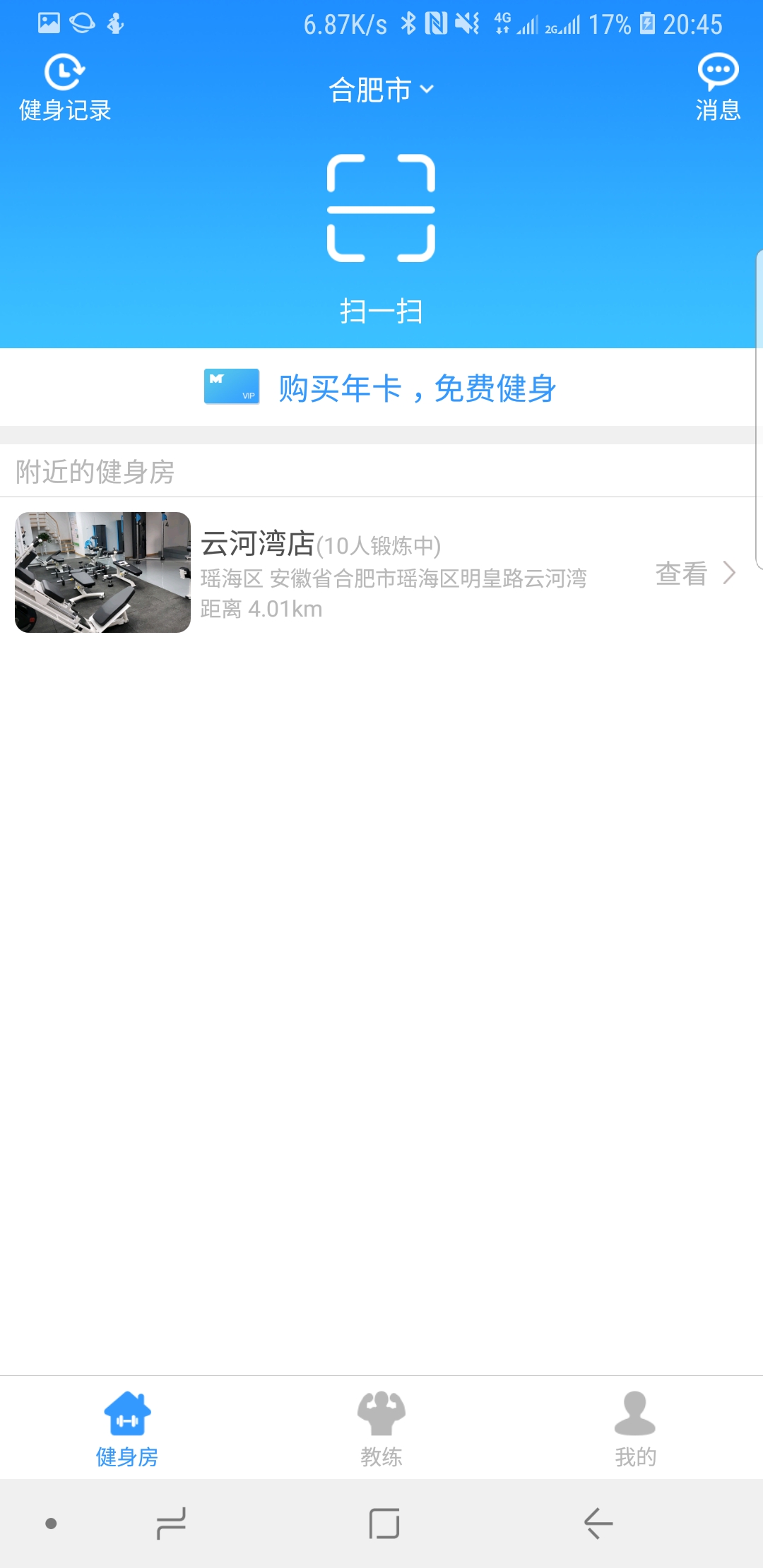This screenshot has height=1568, width=763.
Task: Tap 查看 for 云河湾店
Action: (x=695, y=573)
